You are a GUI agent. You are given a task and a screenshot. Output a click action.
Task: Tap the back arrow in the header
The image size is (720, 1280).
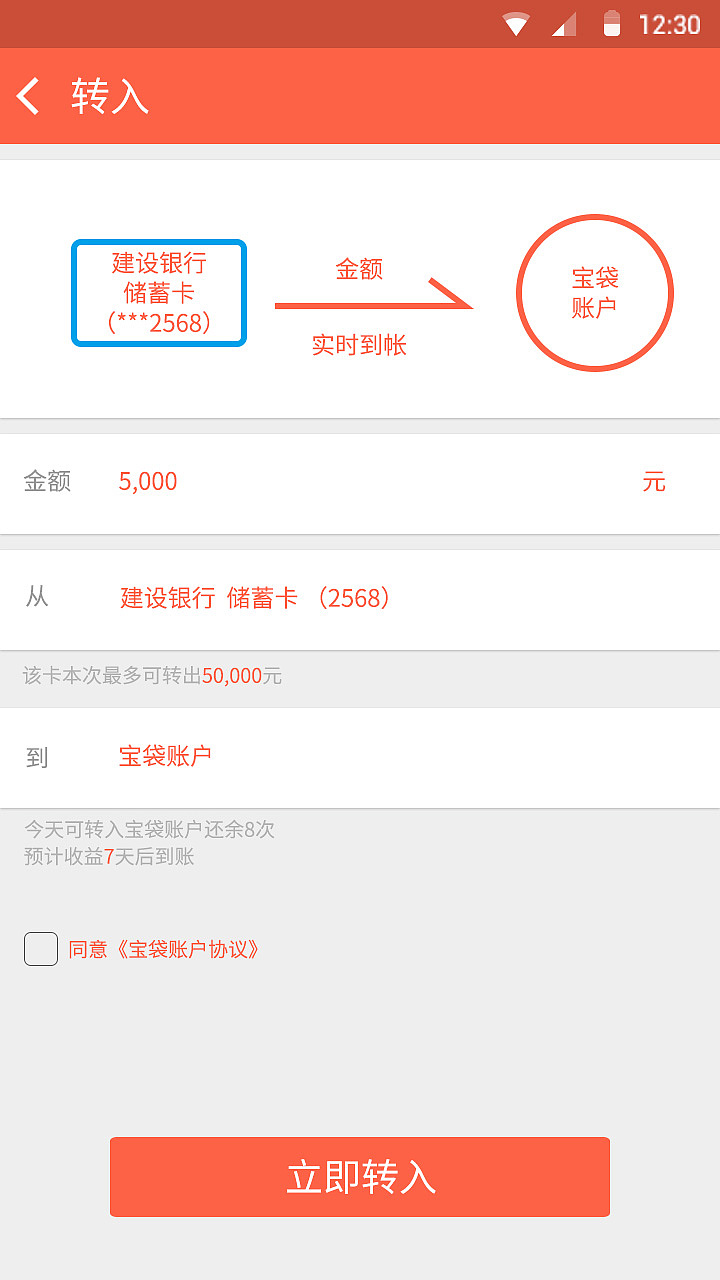click(27, 95)
